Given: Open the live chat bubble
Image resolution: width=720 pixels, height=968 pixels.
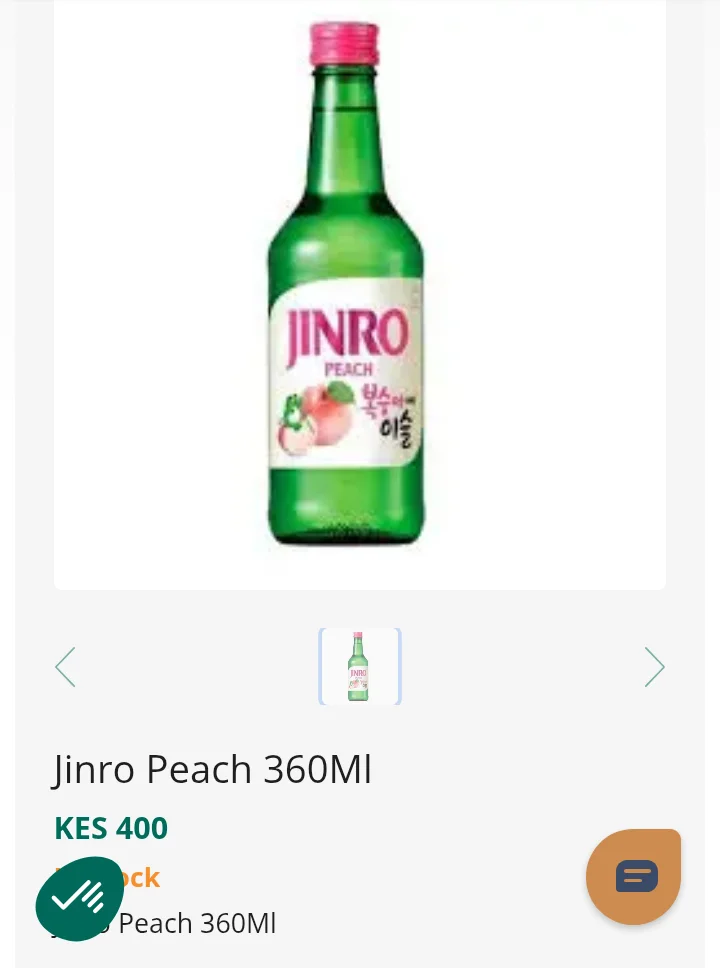Looking at the screenshot, I should click(634, 876).
